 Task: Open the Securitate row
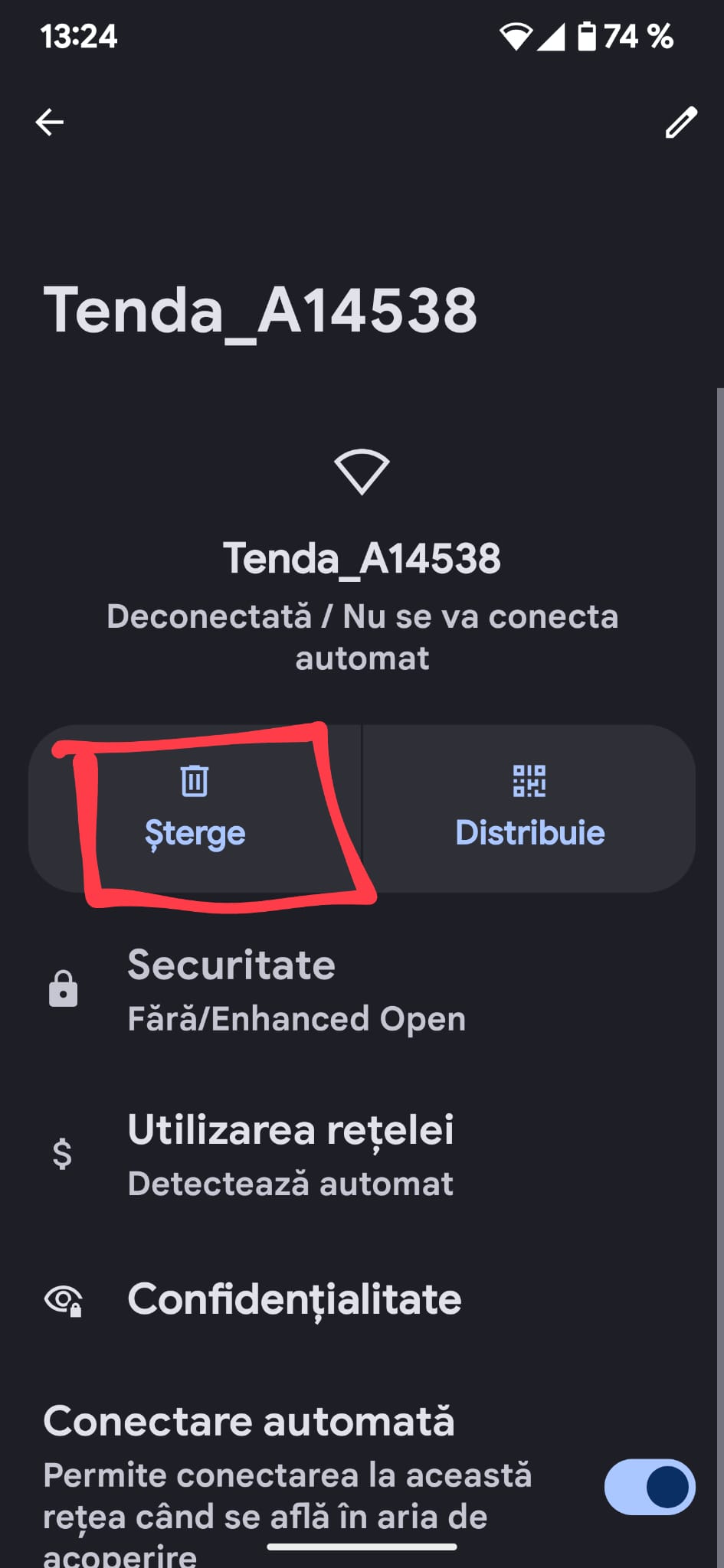(x=362, y=990)
